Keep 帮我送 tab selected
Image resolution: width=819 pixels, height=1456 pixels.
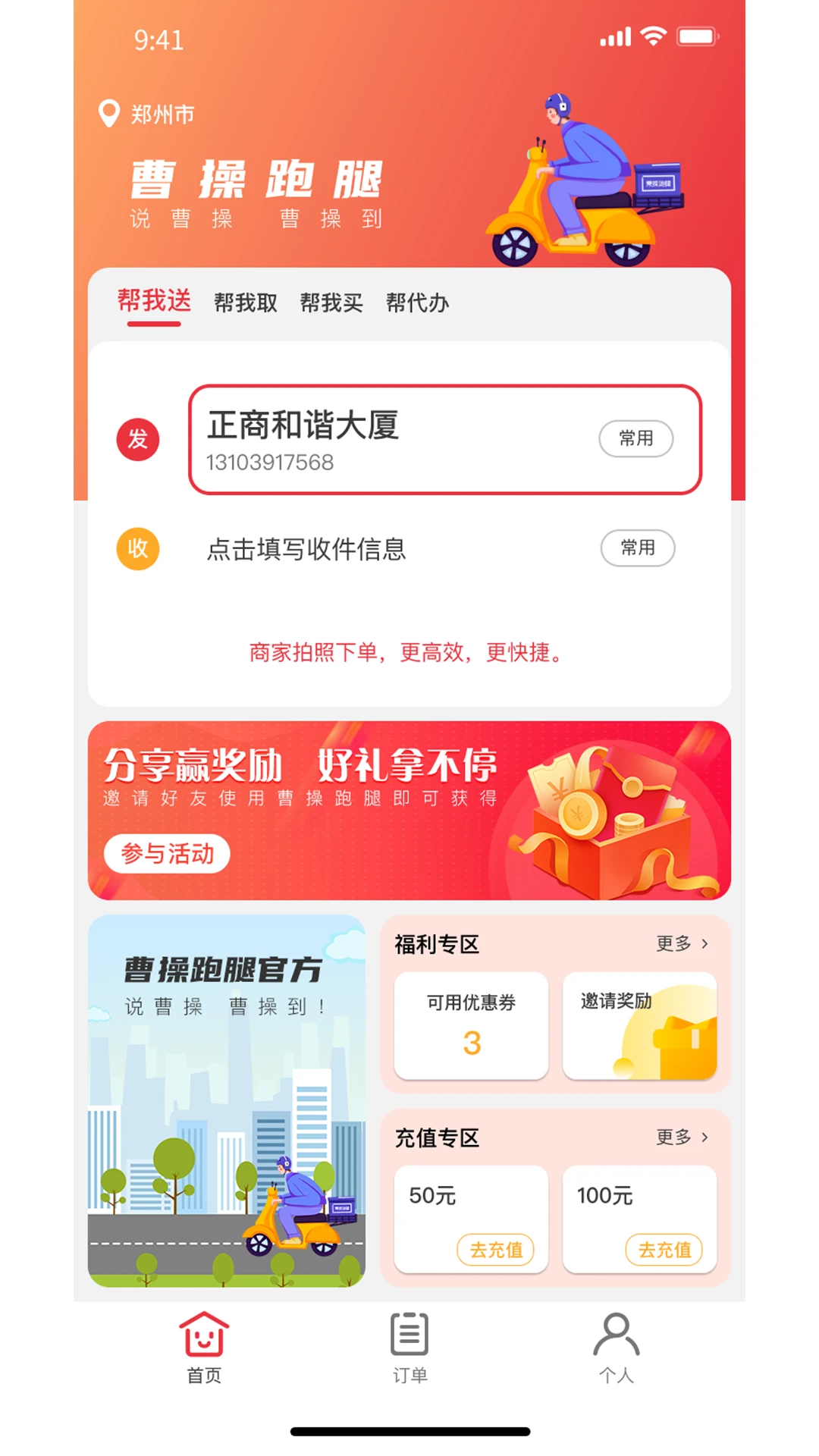point(155,300)
